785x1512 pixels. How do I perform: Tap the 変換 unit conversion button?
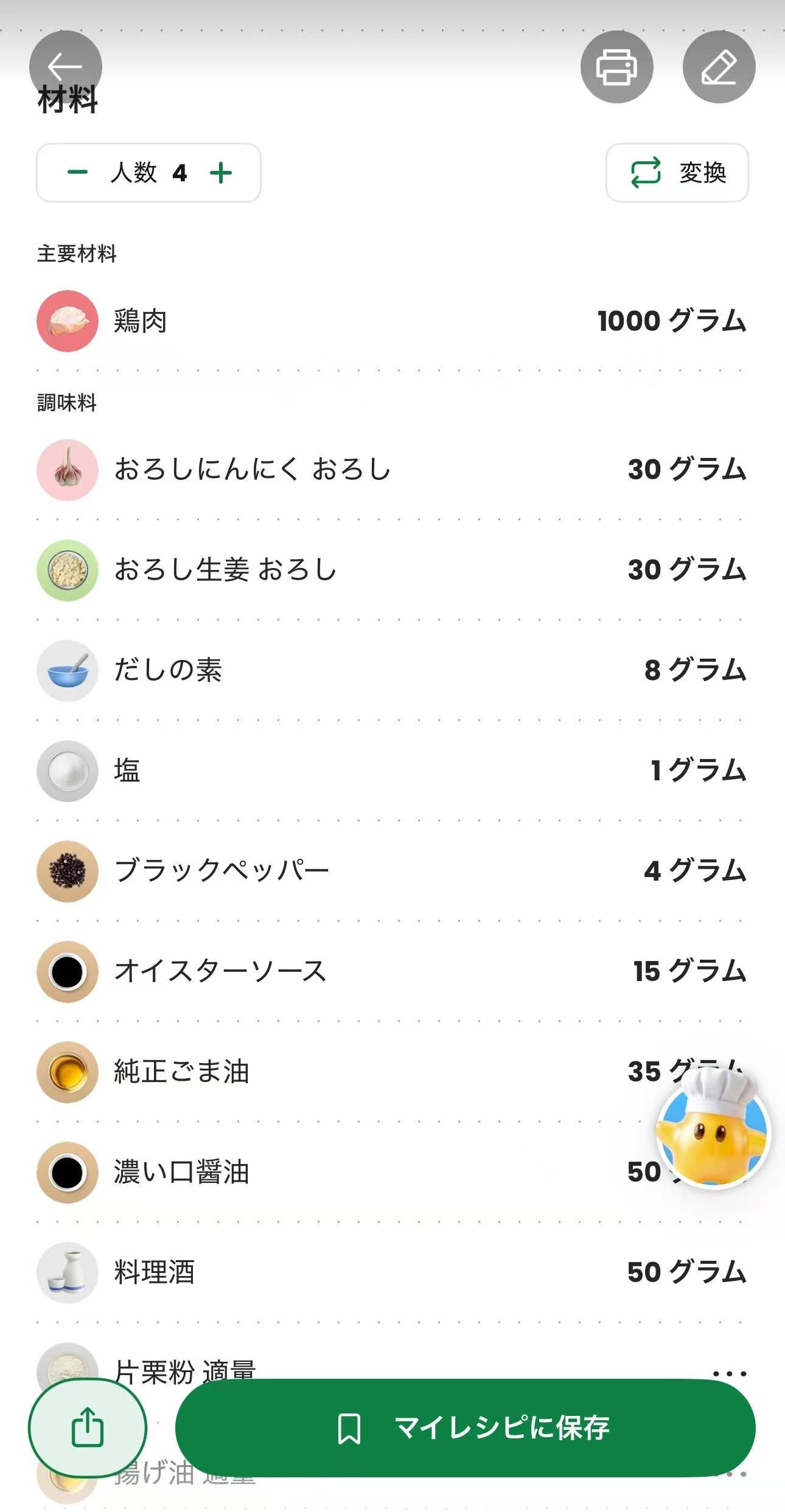677,173
